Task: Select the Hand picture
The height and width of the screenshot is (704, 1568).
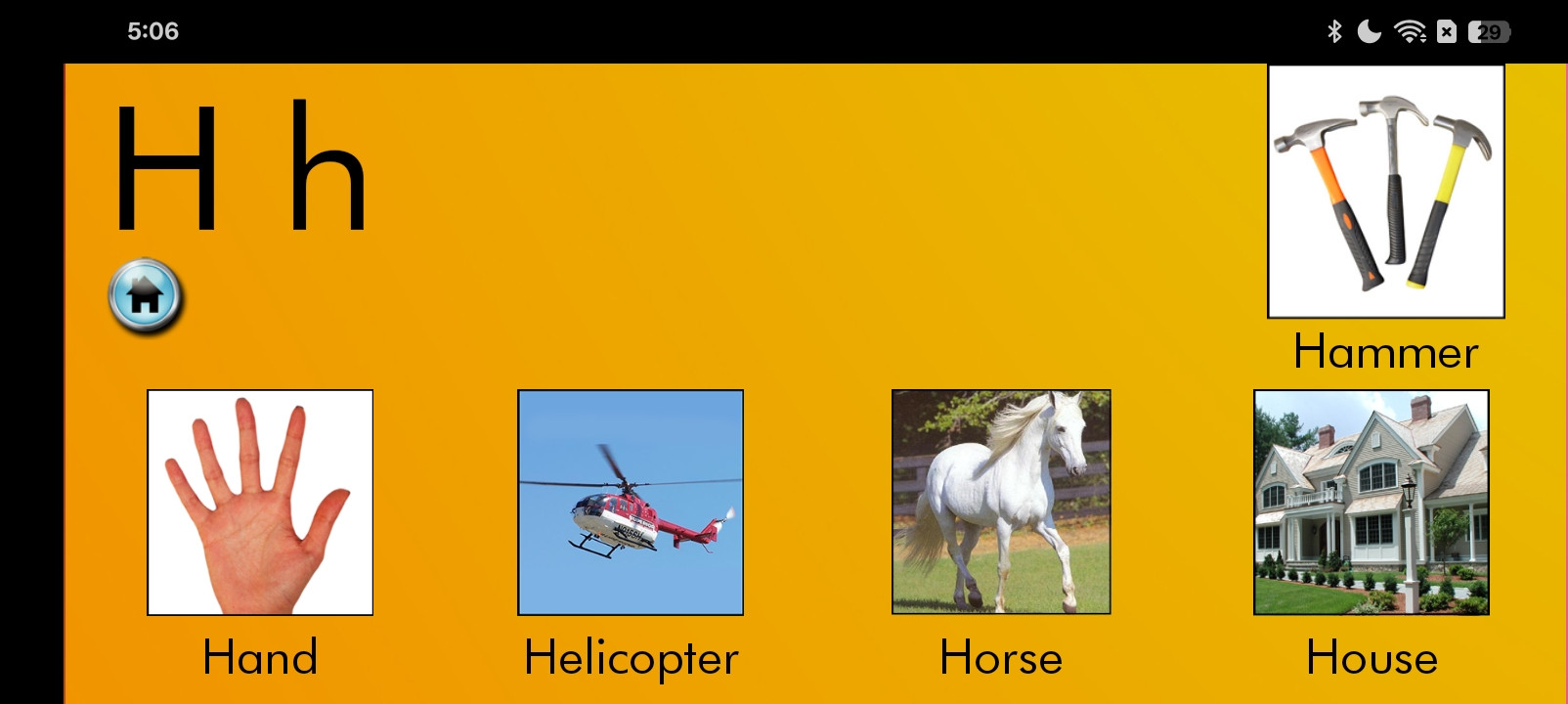Action: click(x=260, y=503)
